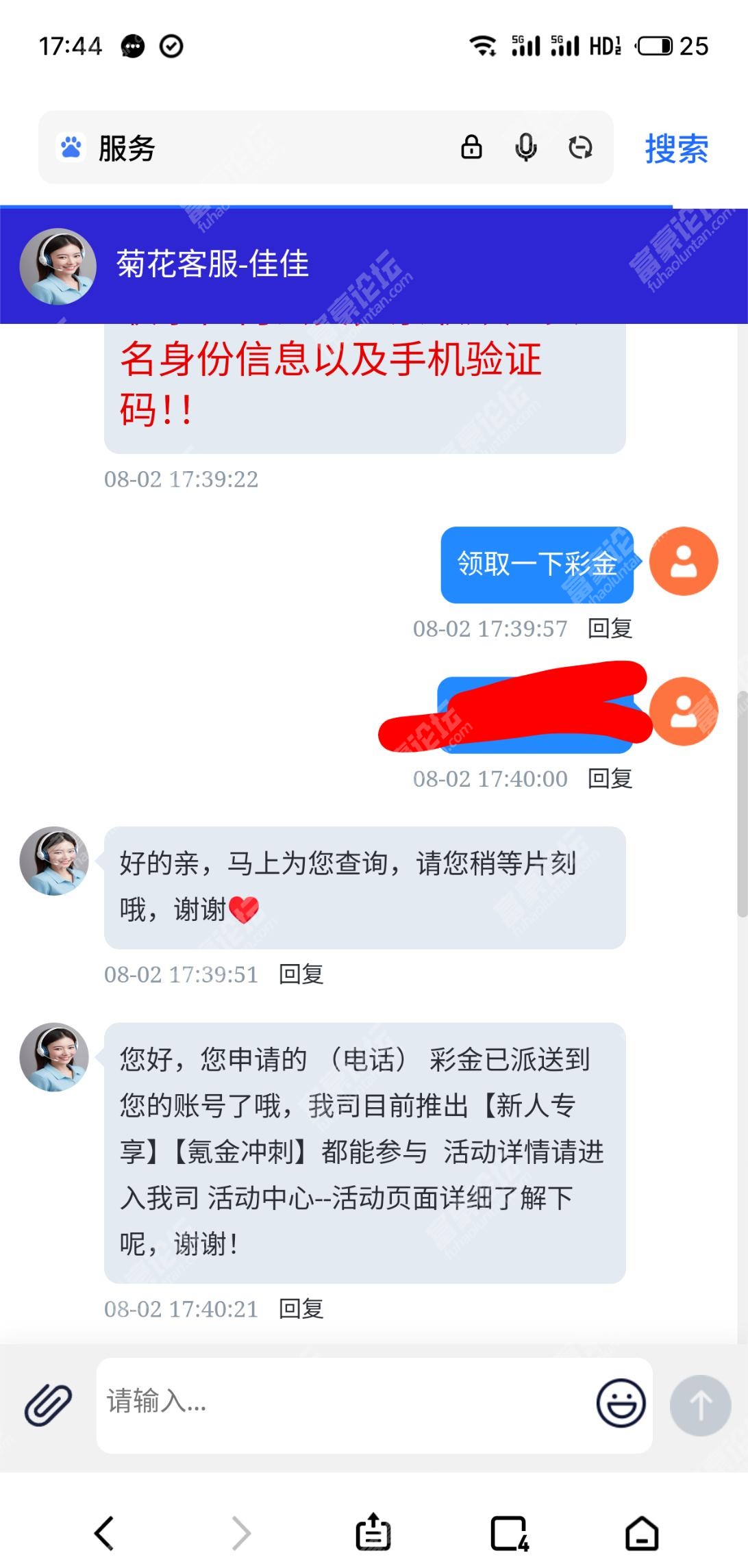Tap the lock site security icon
The height and width of the screenshot is (1568, 748).
coord(471,147)
